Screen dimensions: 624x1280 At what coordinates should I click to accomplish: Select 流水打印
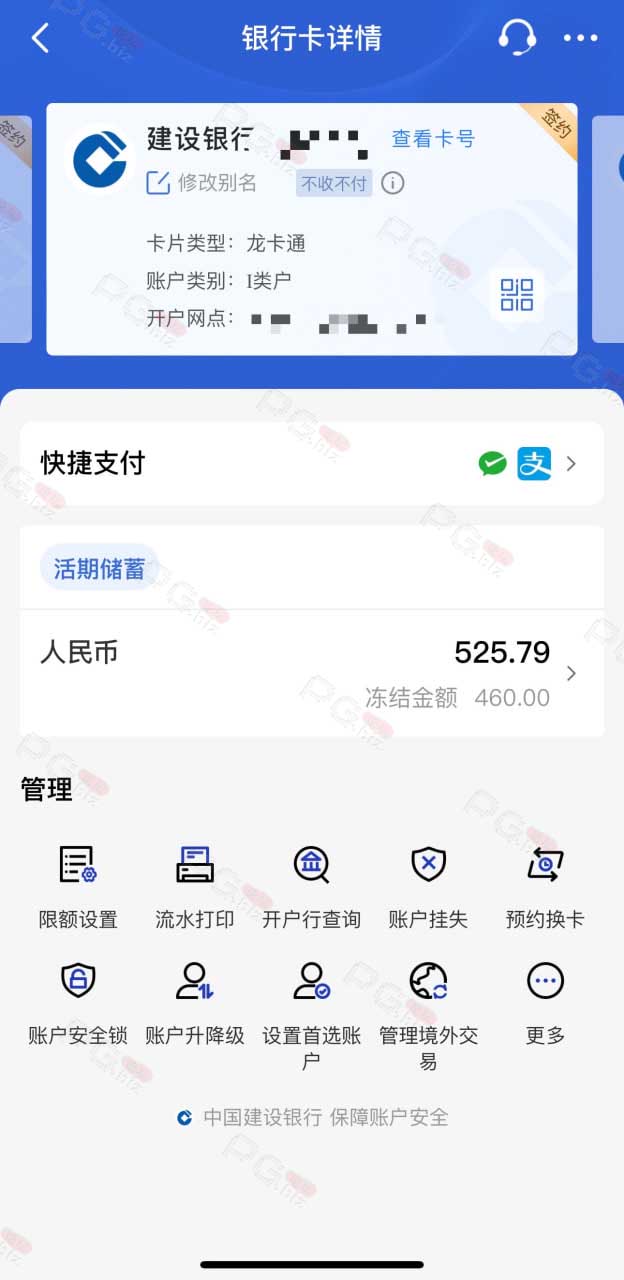coord(195,885)
